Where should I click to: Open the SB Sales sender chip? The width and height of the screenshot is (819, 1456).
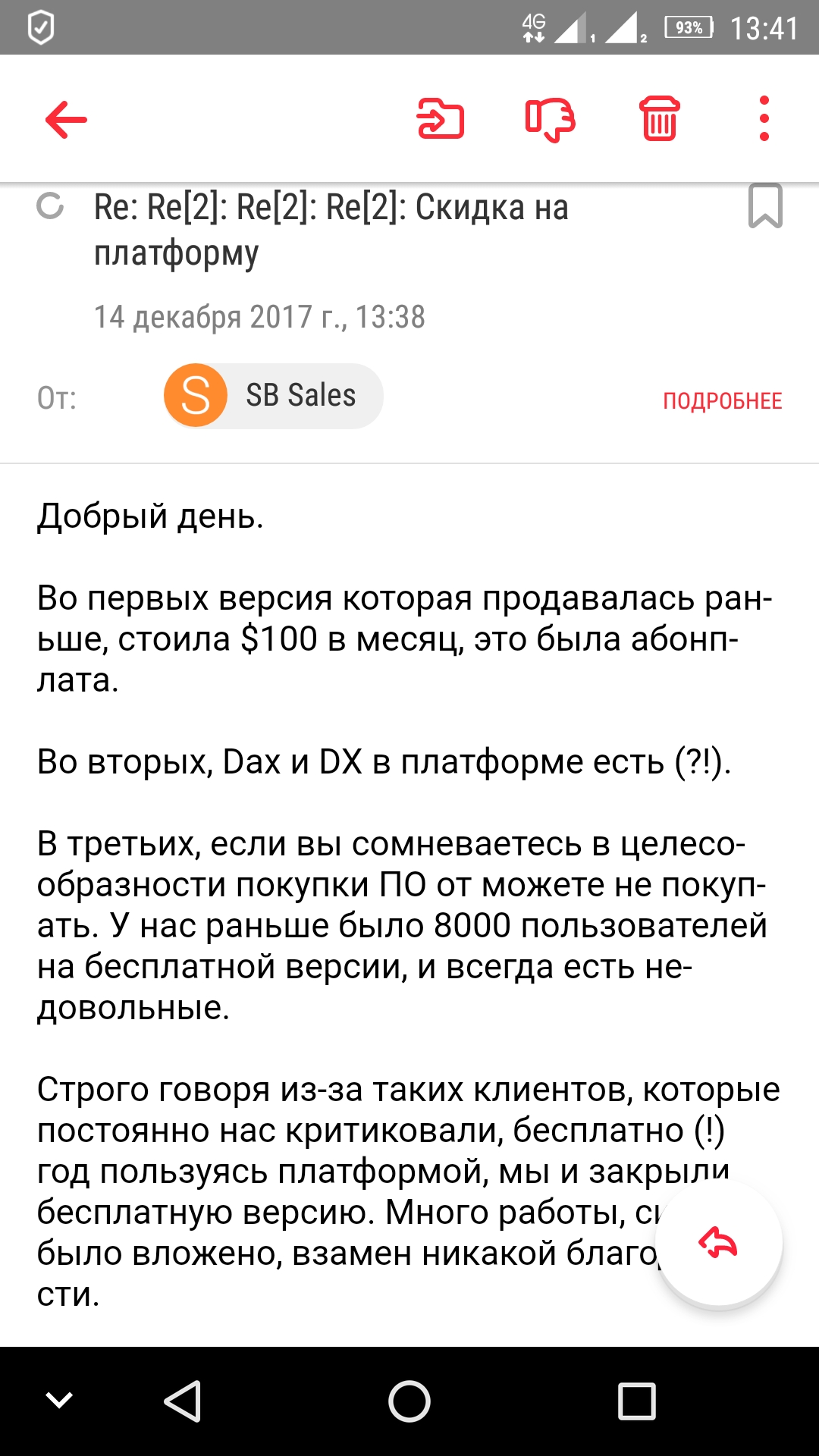point(274,396)
